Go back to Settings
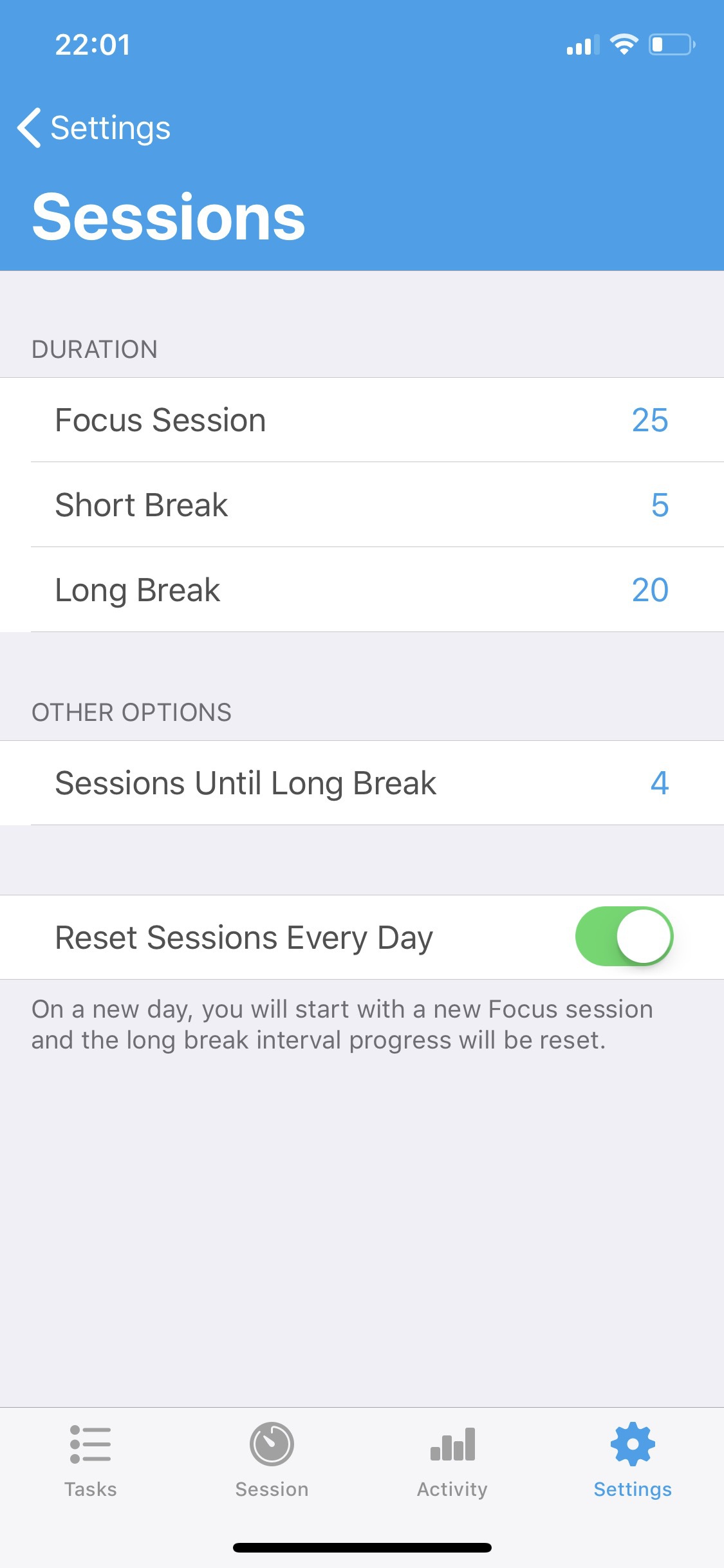Screen dimensions: 724x1568 click(x=95, y=127)
